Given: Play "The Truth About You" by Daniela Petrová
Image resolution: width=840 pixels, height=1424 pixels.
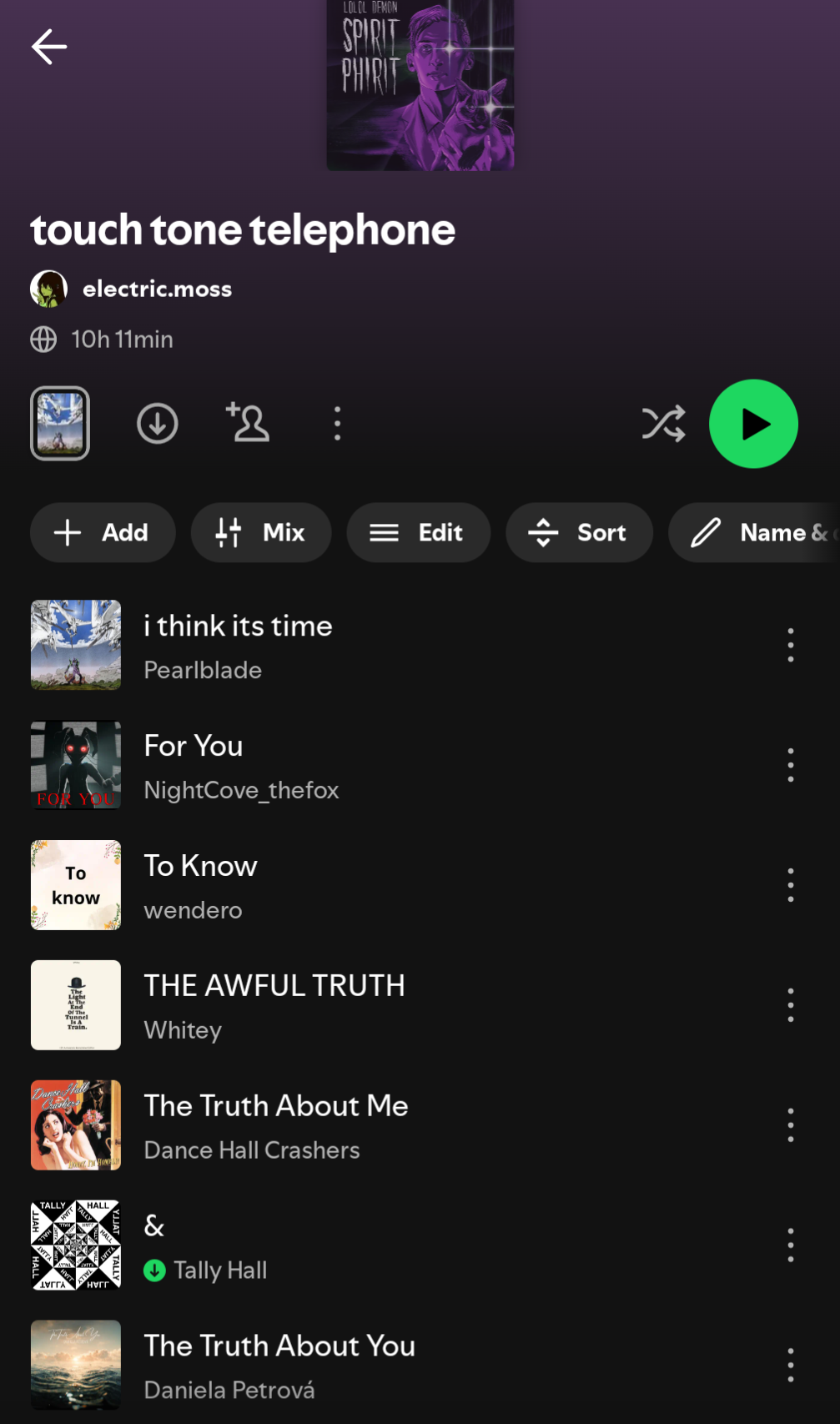Looking at the screenshot, I should pos(279,1365).
